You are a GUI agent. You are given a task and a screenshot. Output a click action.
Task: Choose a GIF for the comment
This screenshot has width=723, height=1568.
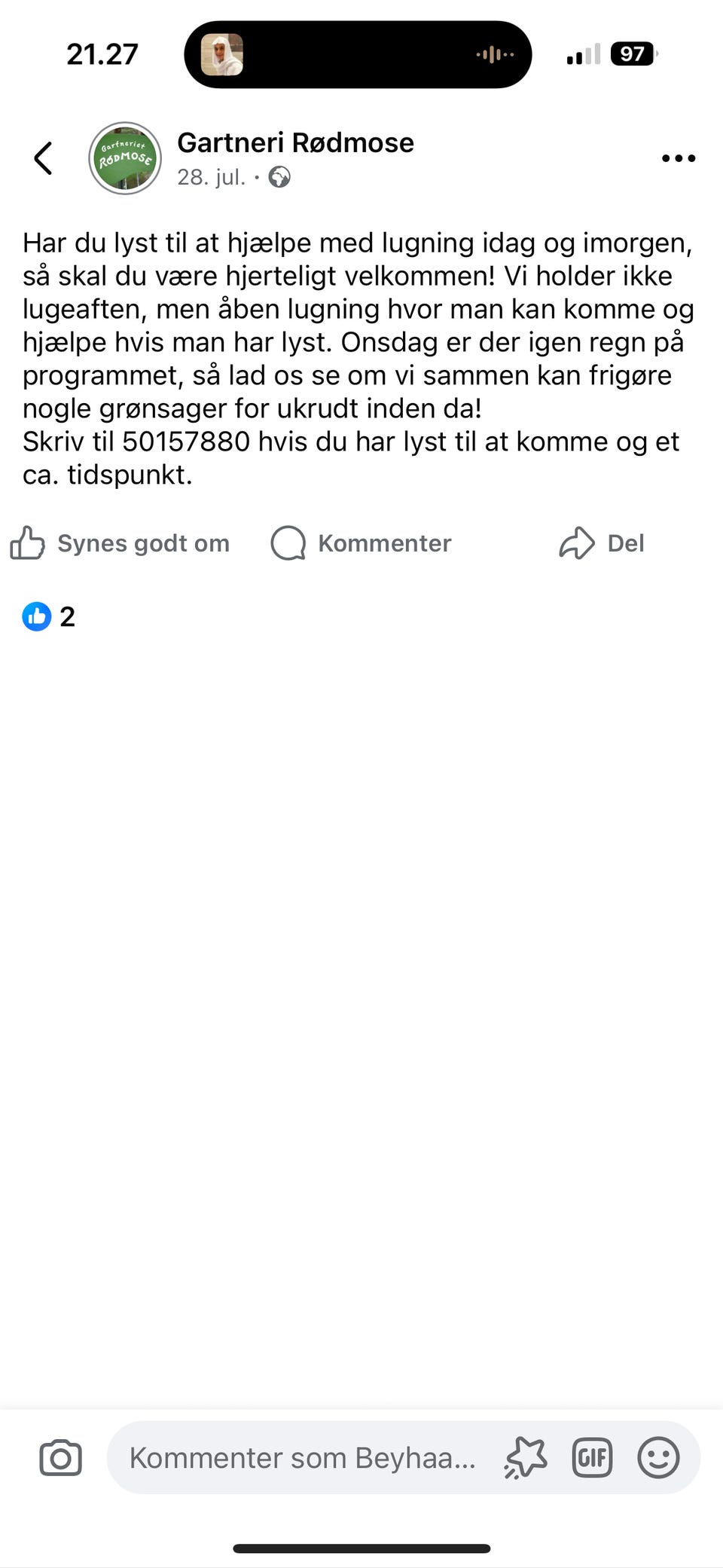pyautogui.click(x=592, y=1457)
